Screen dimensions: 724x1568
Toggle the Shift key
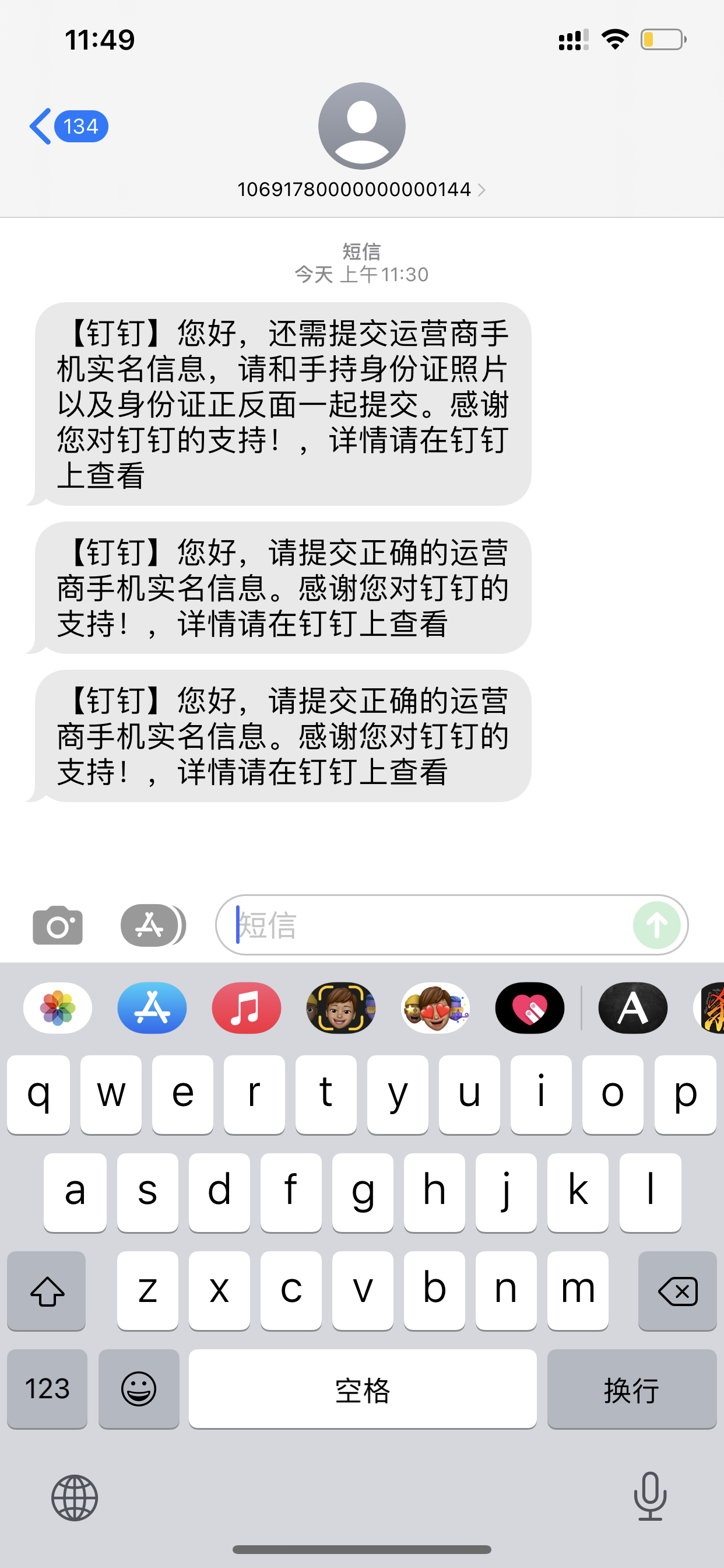pos(46,1290)
